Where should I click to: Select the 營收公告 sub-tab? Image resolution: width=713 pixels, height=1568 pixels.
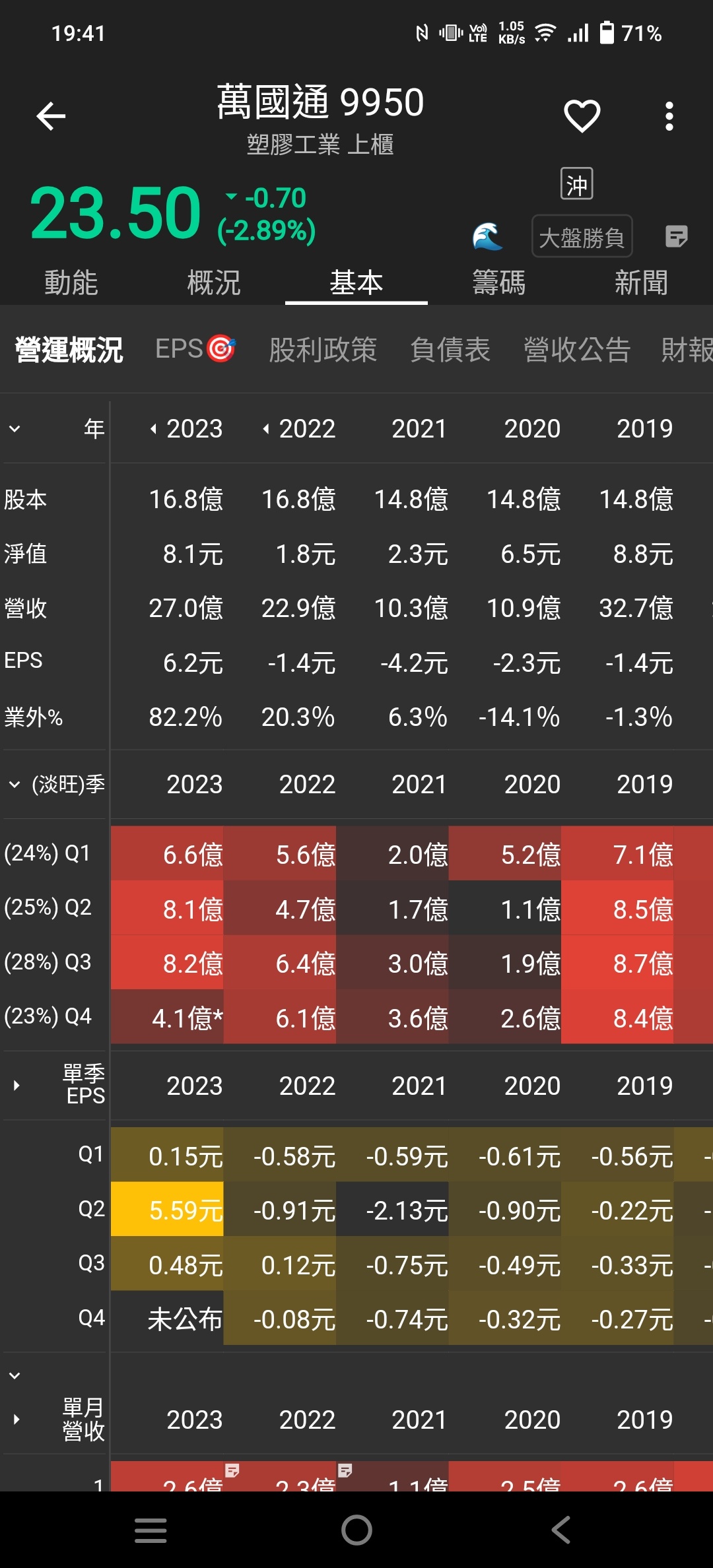577,350
